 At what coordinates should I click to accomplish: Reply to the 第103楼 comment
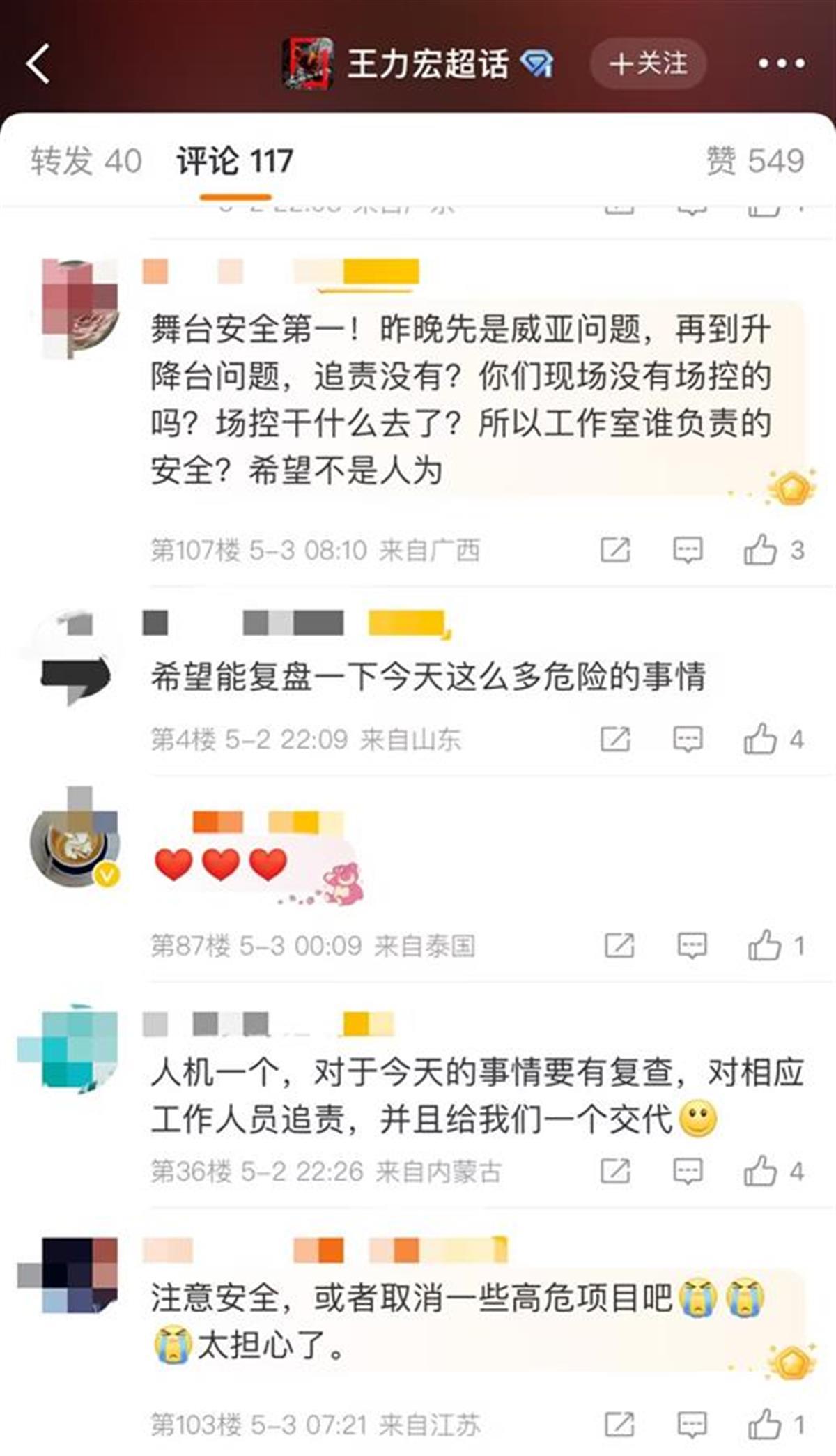tap(692, 1424)
